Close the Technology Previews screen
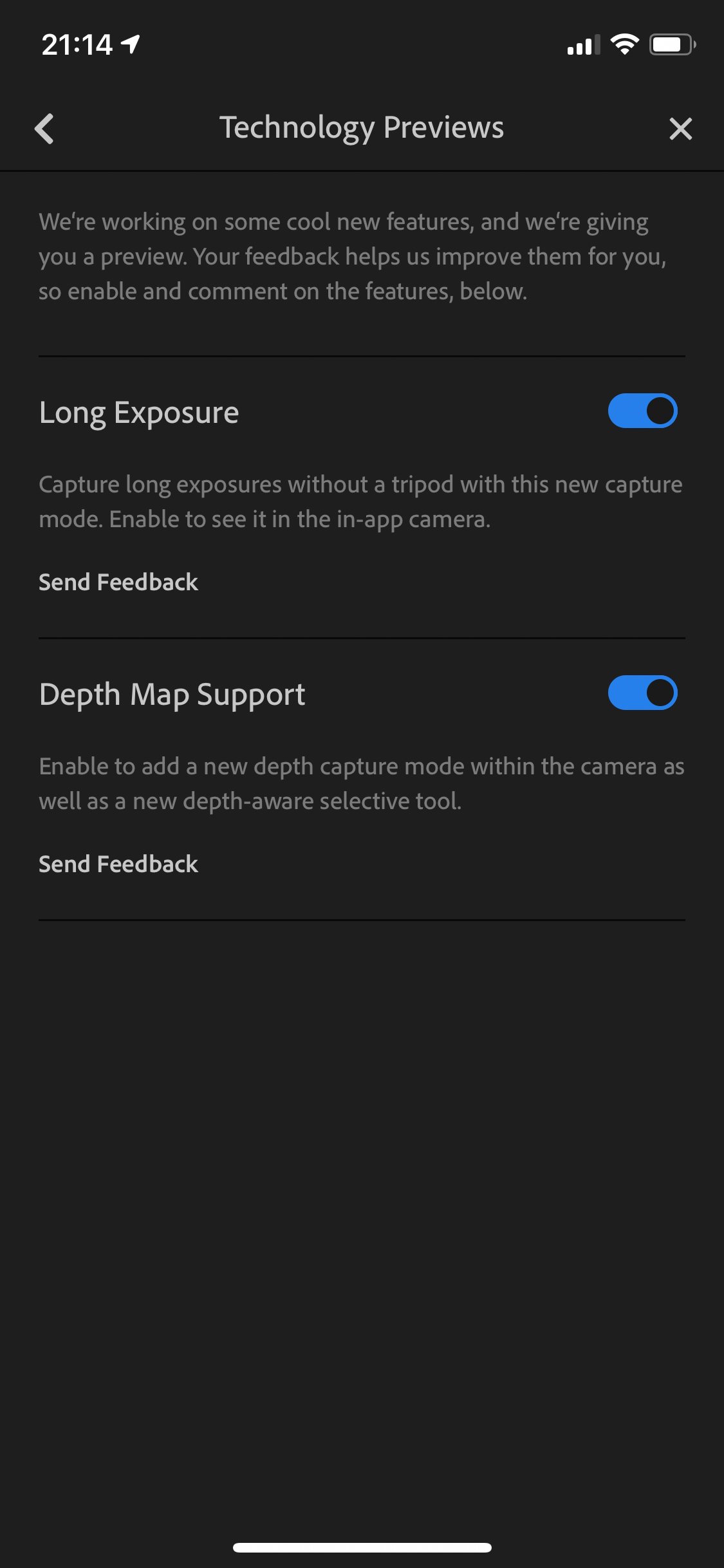724x1568 pixels. (680, 129)
